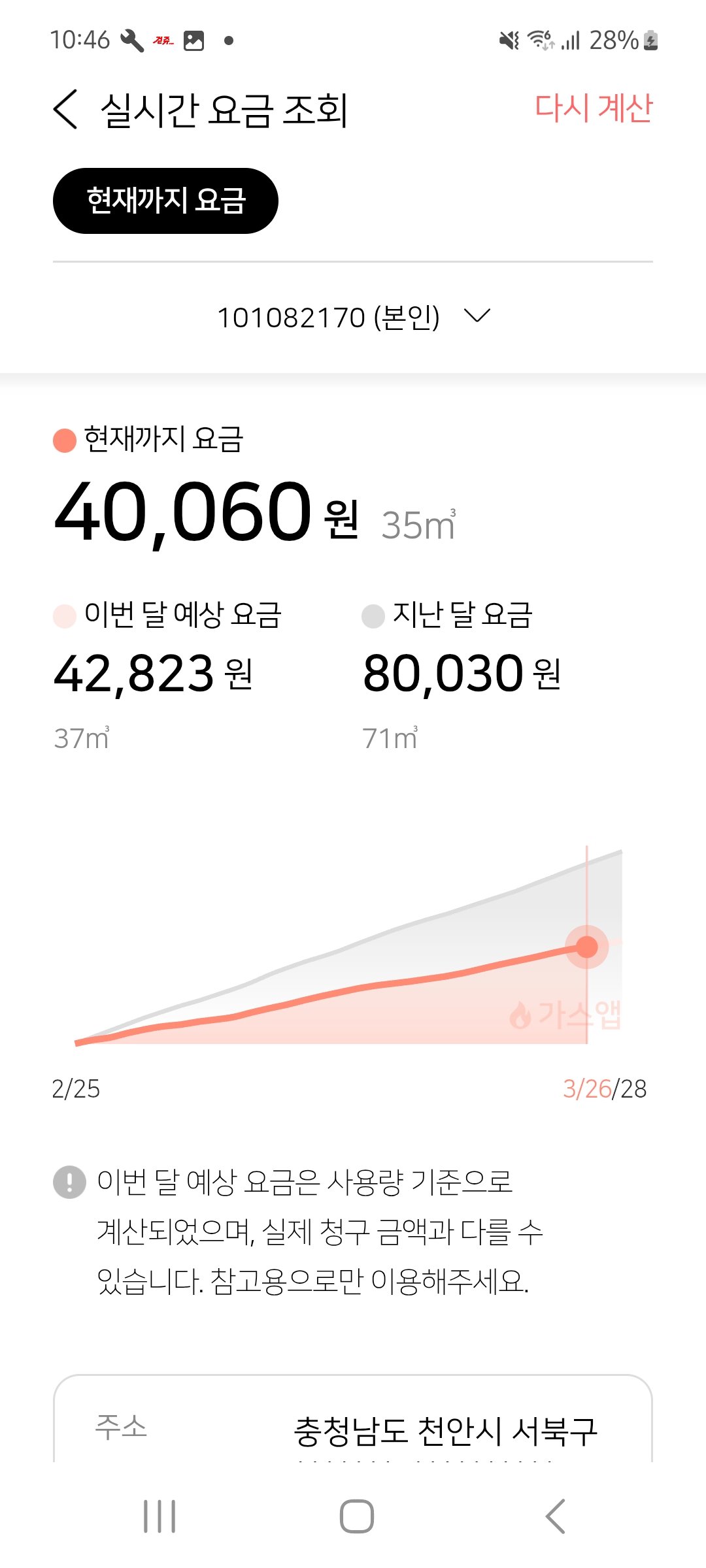This screenshot has height=1568, width=706.
Task: Open the system recent apps view
Action: tap(160, 1516)
